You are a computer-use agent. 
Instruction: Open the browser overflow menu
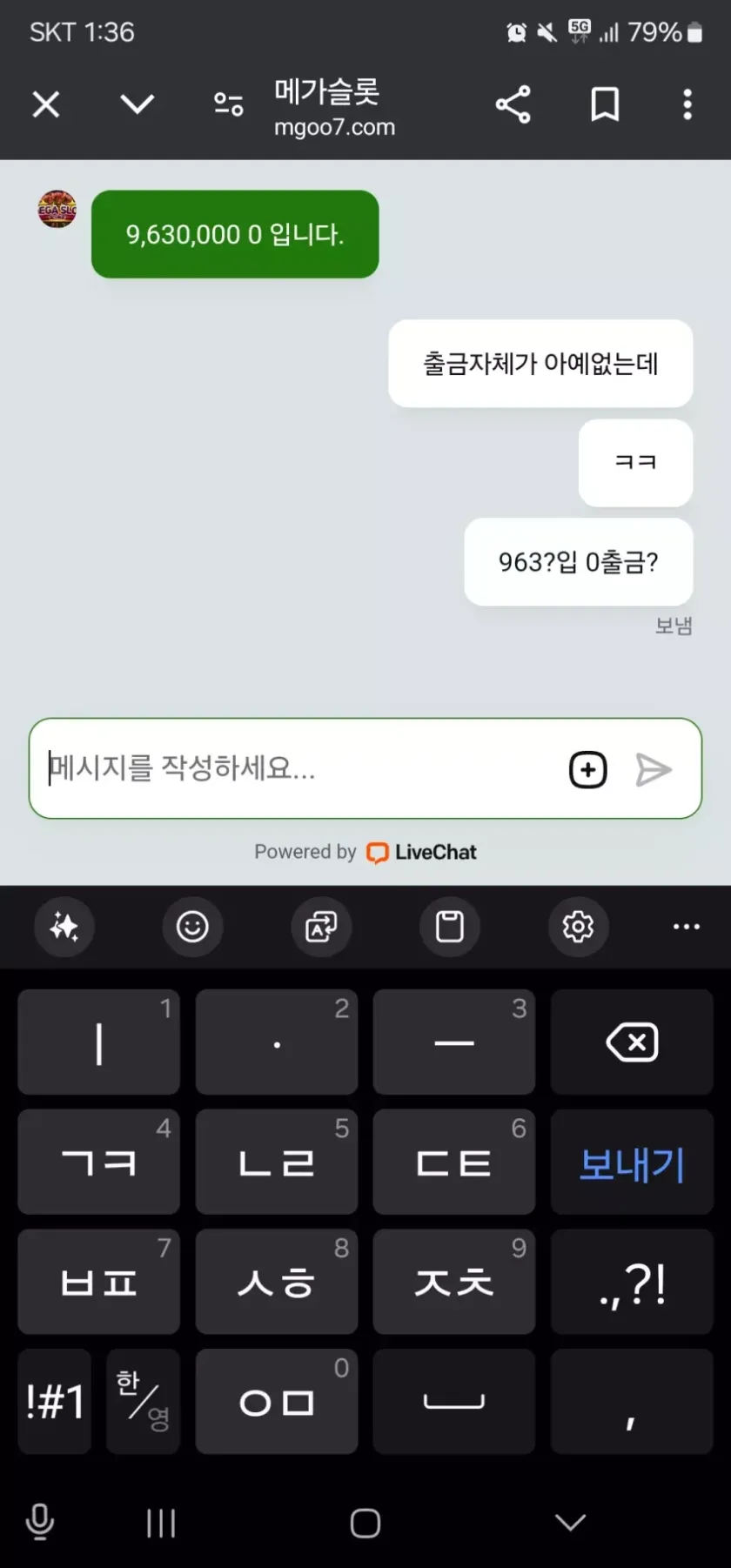tap(687, 105)
